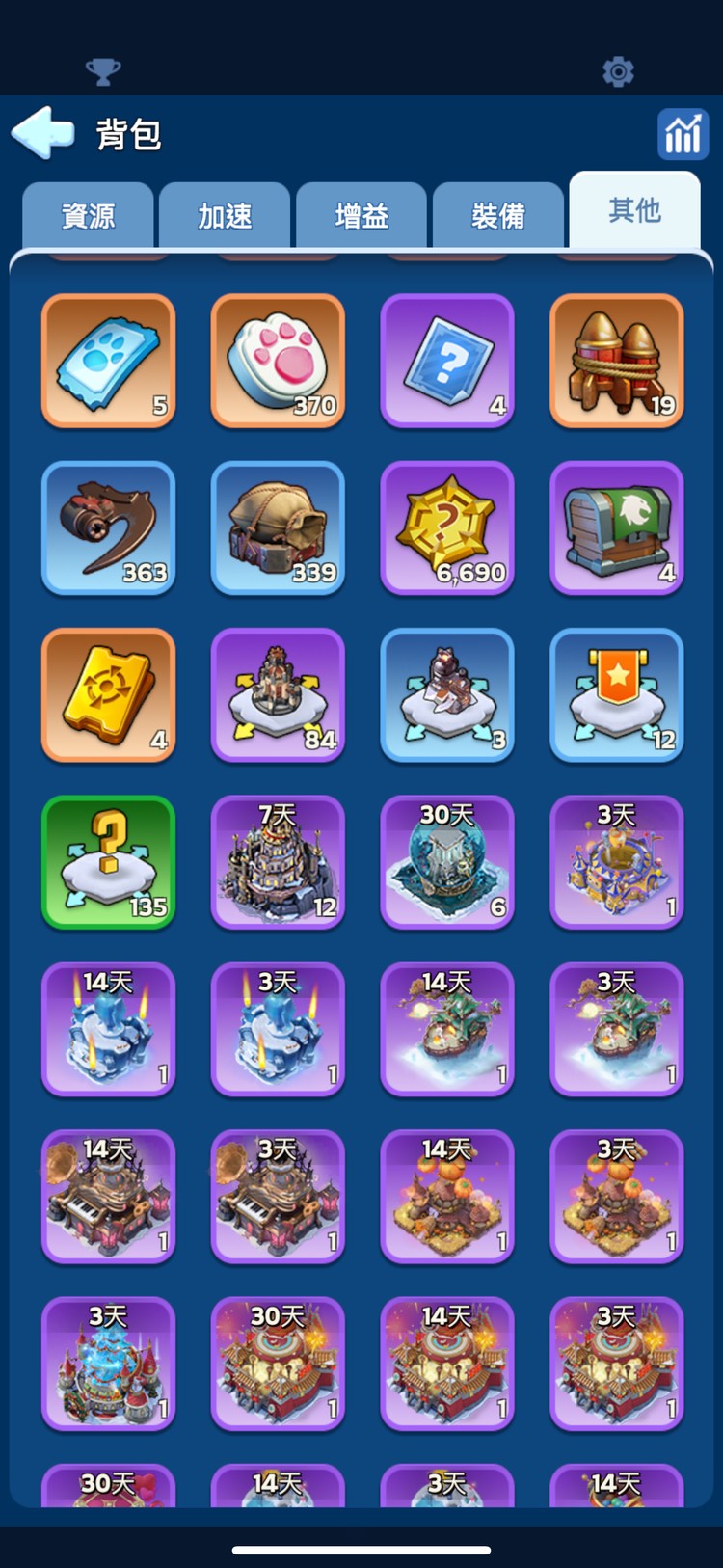Tap the orange star flag item with 12
The height and width of the screenshot is (1568, 723).
[x=617, y=694]
